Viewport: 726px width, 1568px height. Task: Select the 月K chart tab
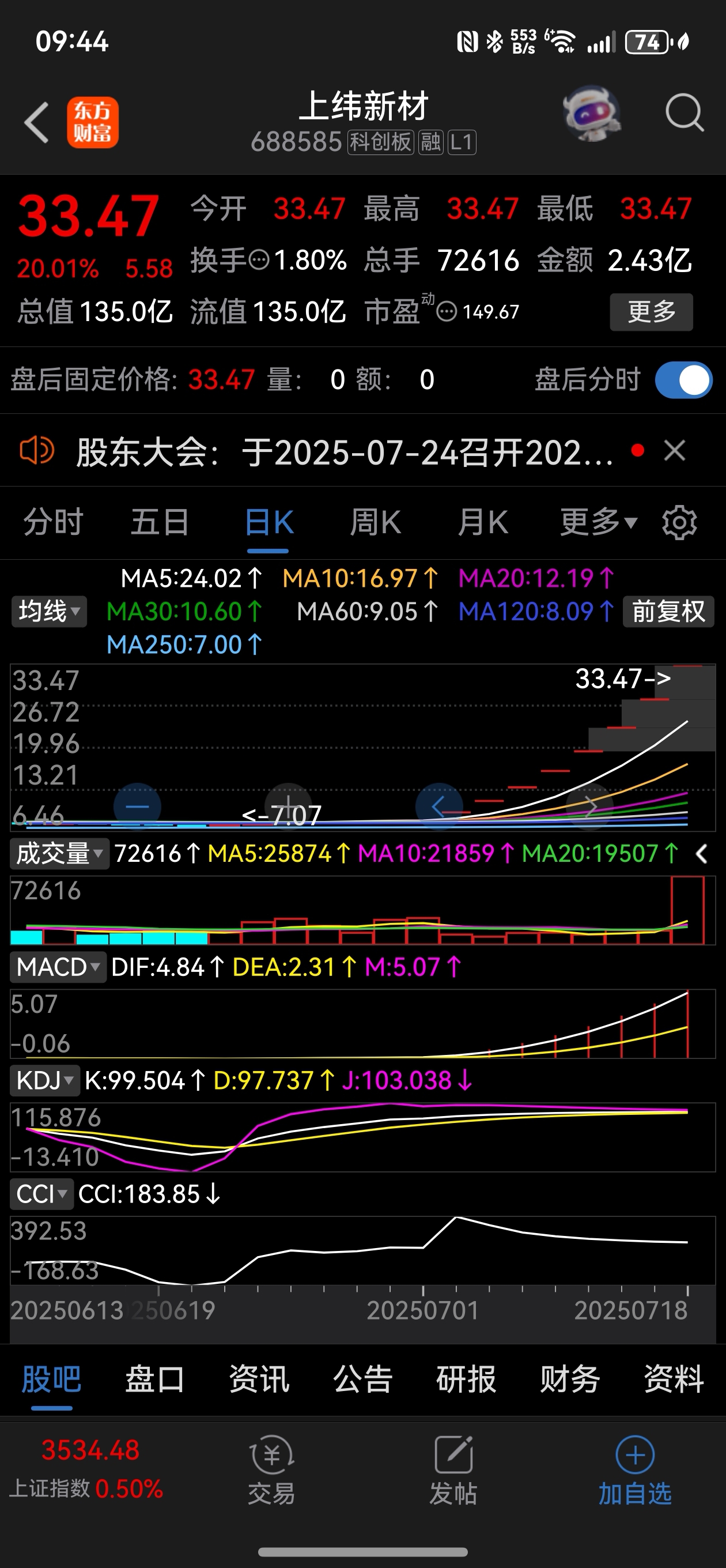coord(483,522)
